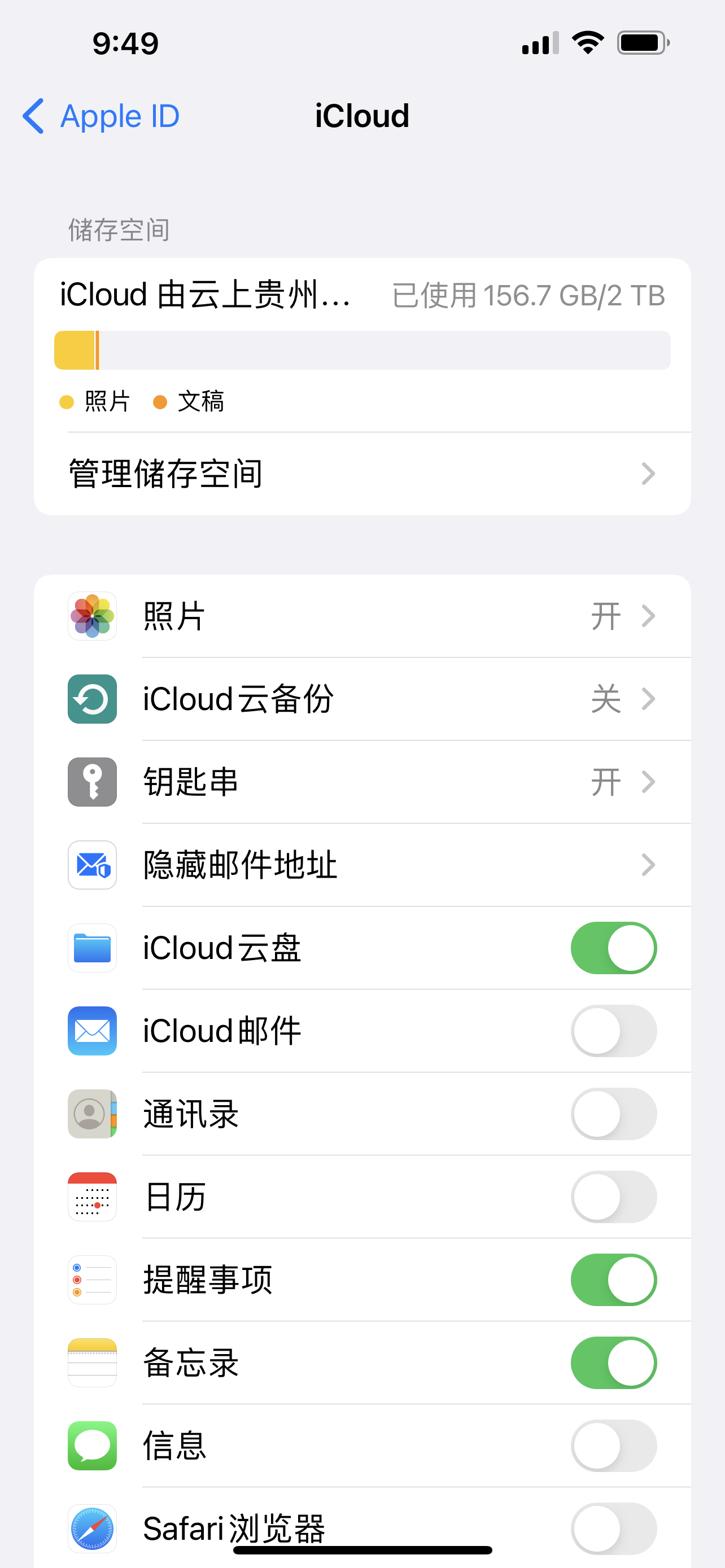Viewport: 725px width, 1568px height.
Task: Open 管理储存空间 storage management
Action: point(361,474)
